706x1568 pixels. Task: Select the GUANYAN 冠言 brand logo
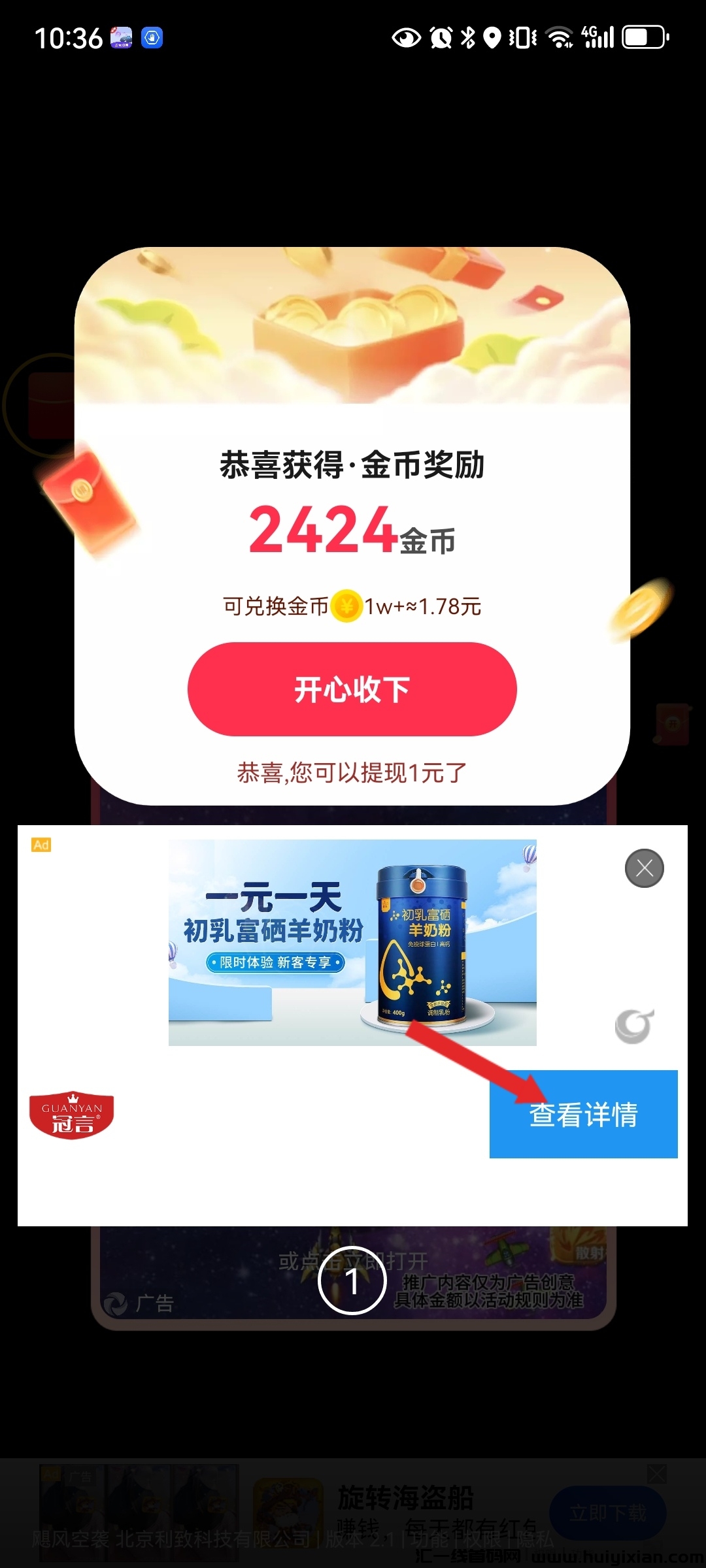tap(73, 1115)
